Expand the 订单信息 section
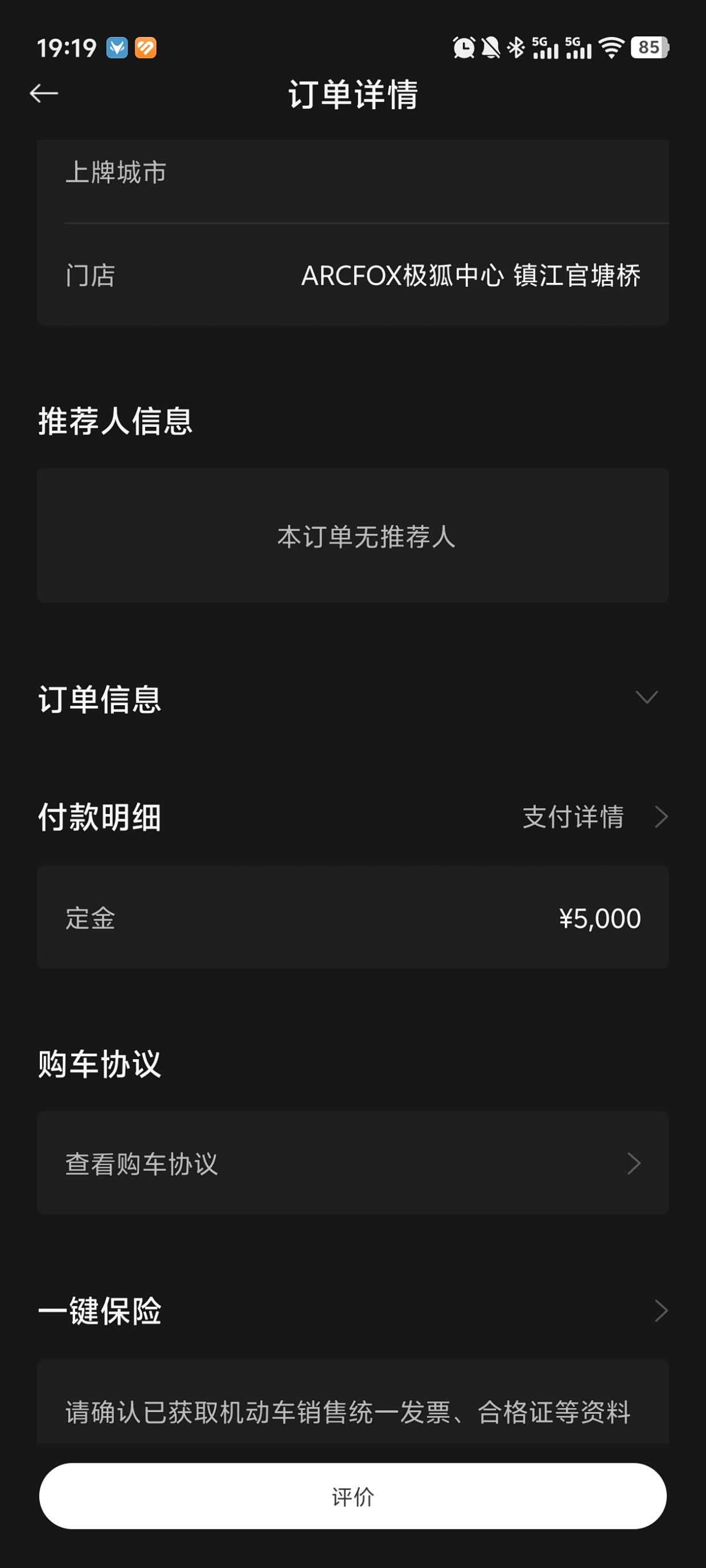Screen dimensions: 706x1568 click(x=646, y=698)
